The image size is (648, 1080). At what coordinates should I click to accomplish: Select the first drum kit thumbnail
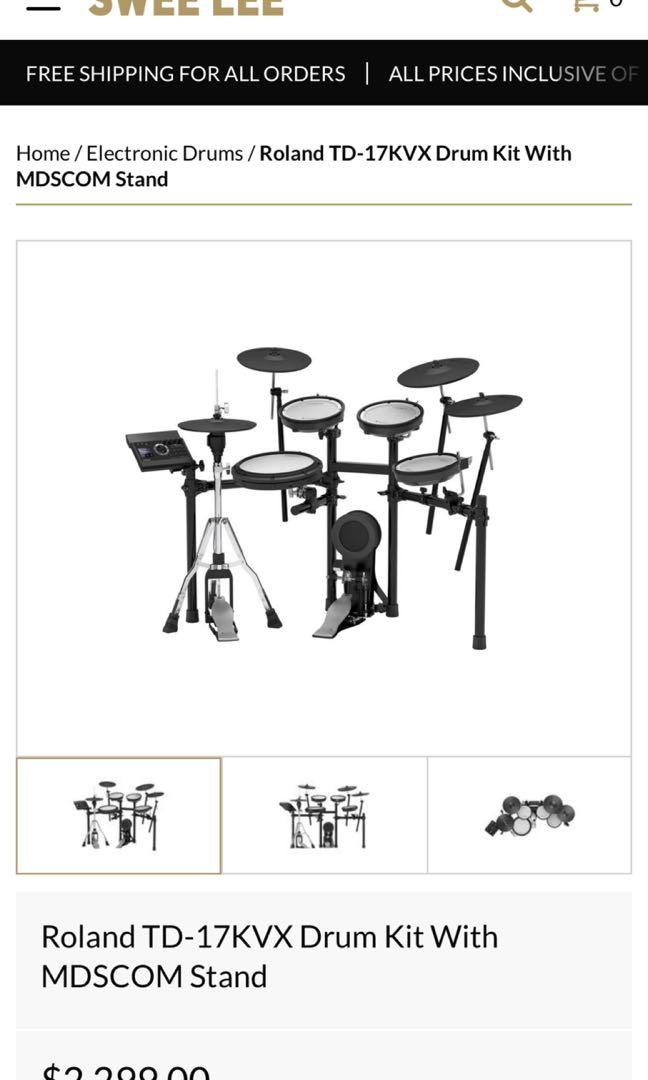[x=119, y=815]
